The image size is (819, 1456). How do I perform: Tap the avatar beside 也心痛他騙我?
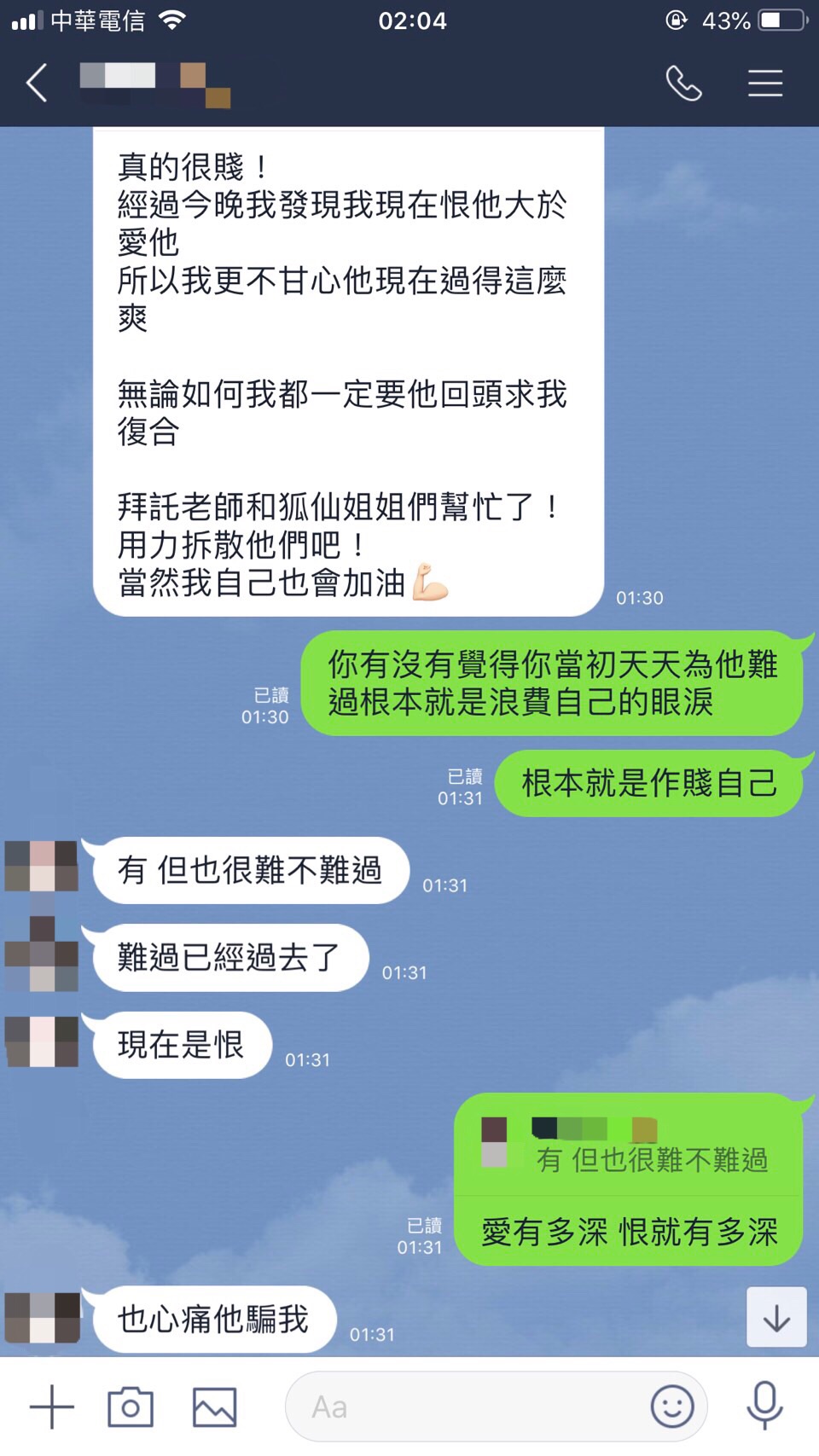click(42, 1318)
